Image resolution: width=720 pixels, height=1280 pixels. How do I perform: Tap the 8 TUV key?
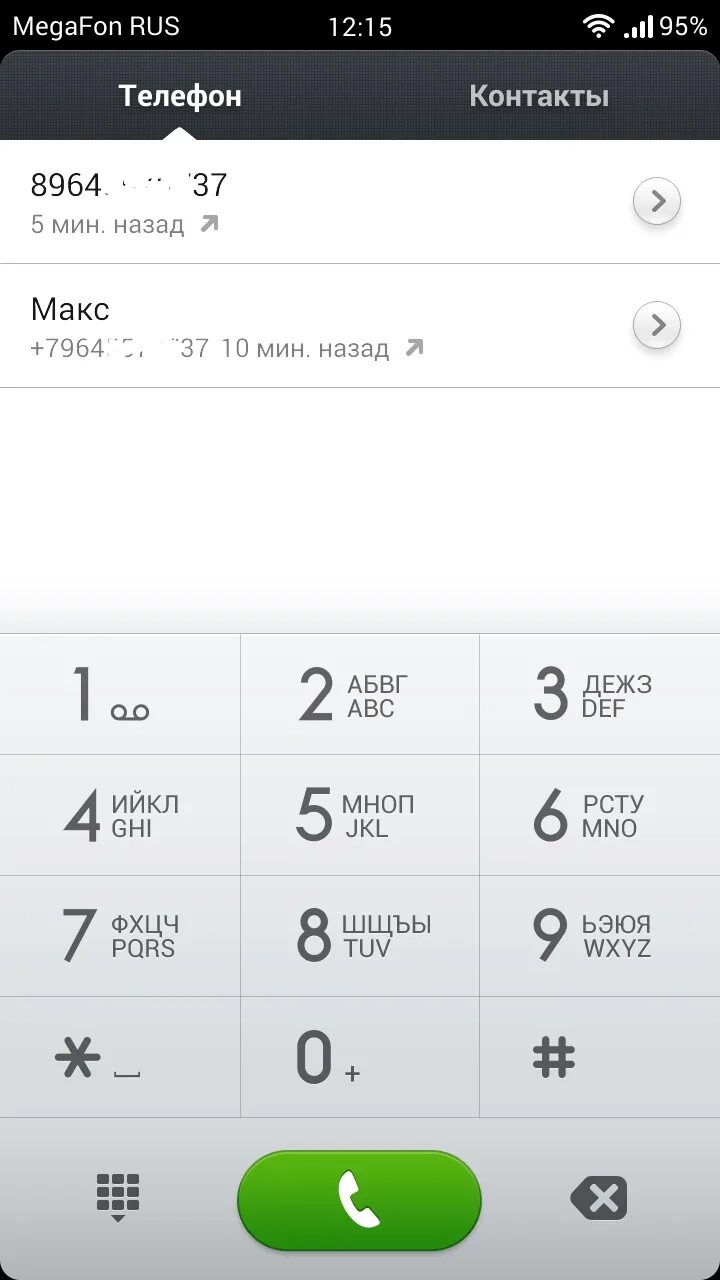point(360,936)
